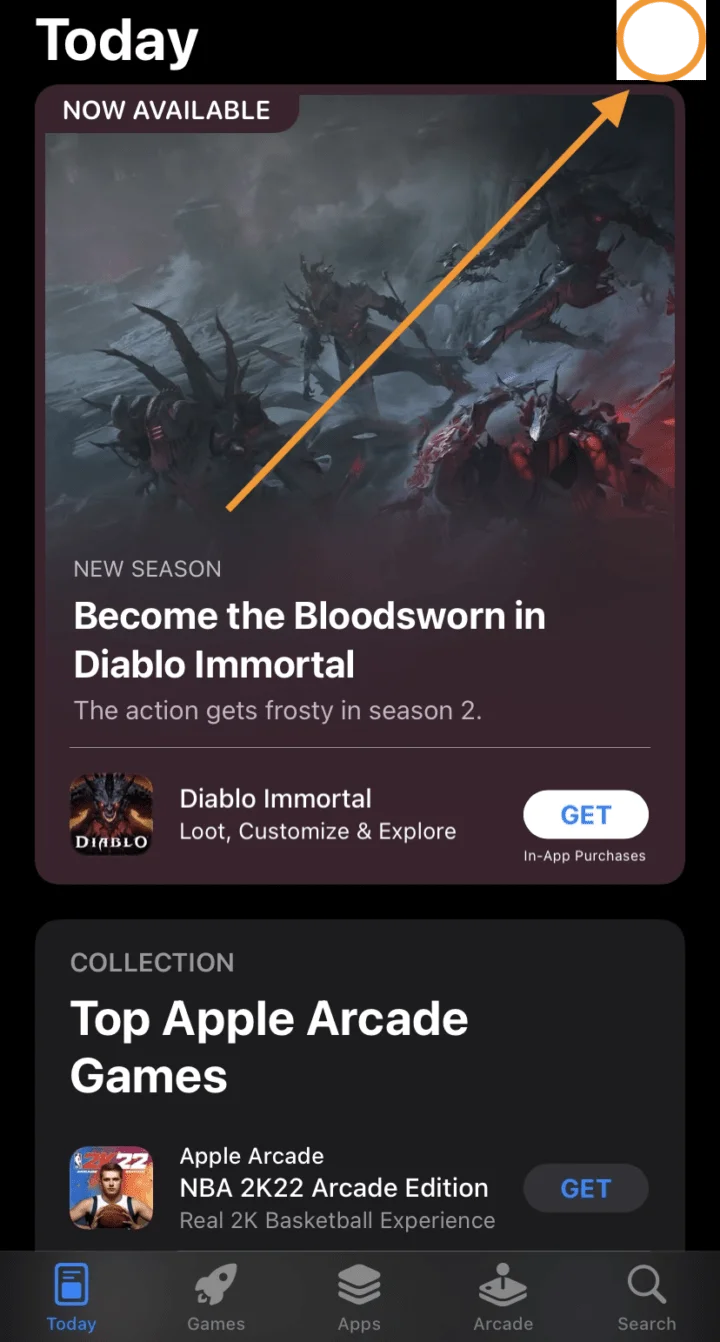Screen dimensions: 720x1342
Task: Switch to the Apps tab
Action: click(x=359, y=1297)
